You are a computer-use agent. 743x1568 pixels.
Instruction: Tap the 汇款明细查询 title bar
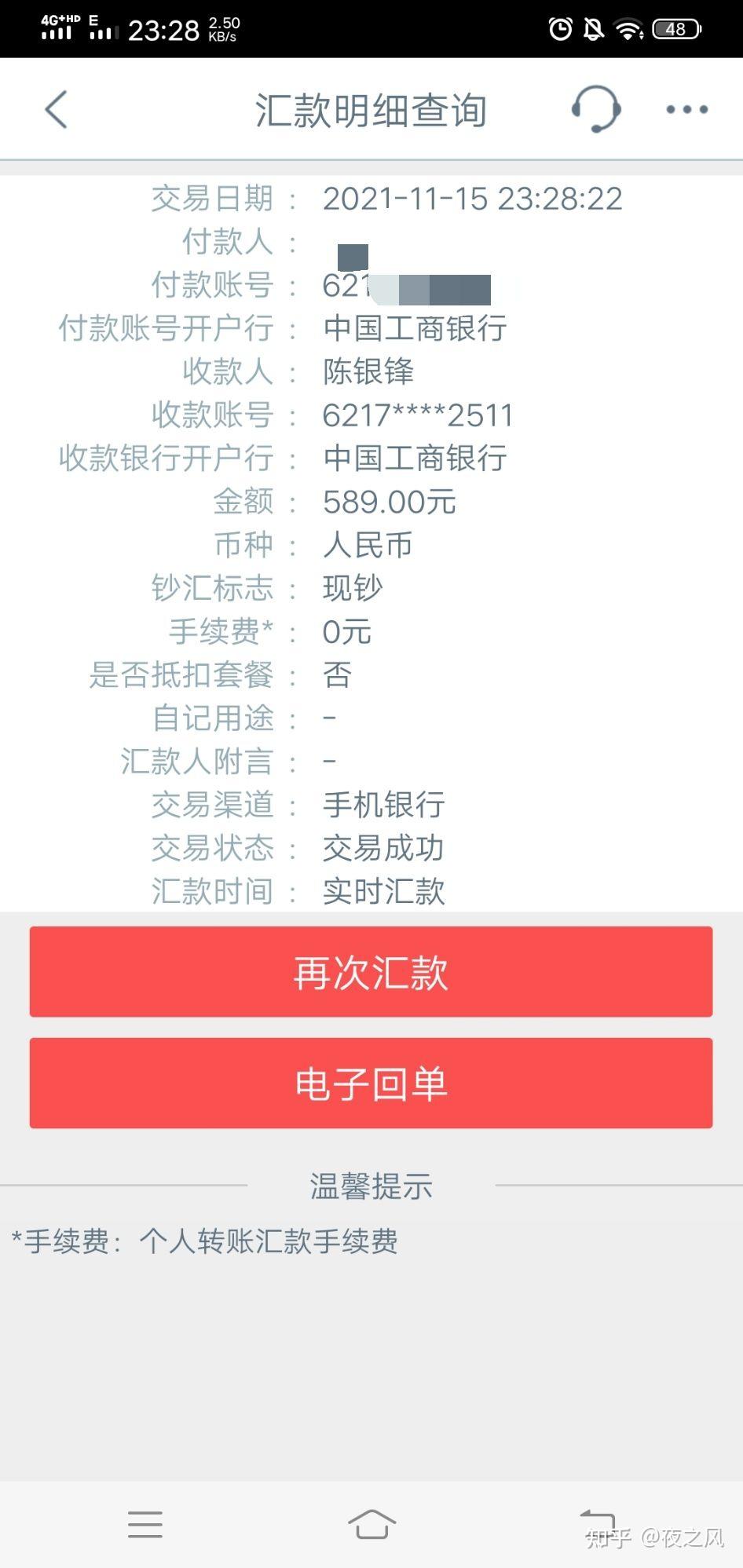(x=371, y=109)
